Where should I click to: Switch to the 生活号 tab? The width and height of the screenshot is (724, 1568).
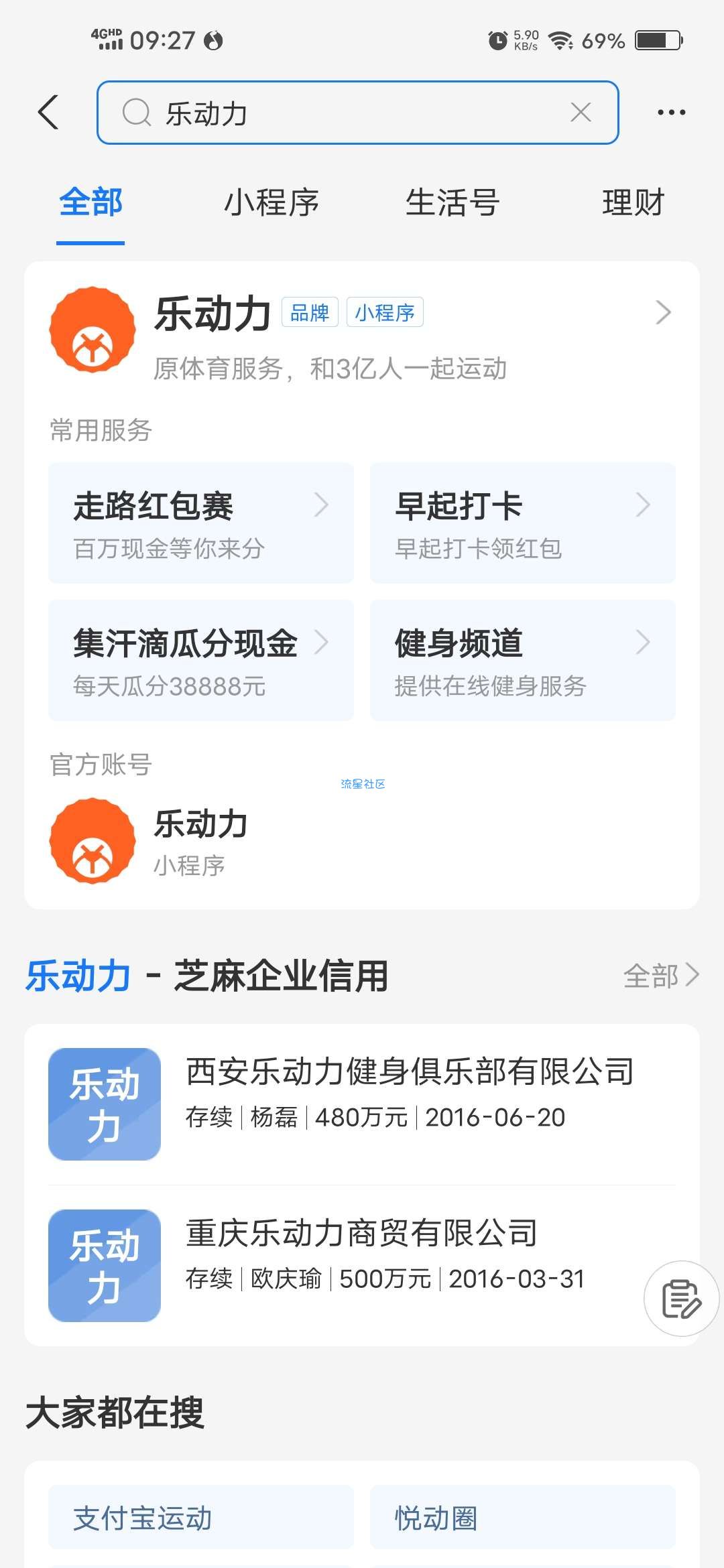point(452,203)
